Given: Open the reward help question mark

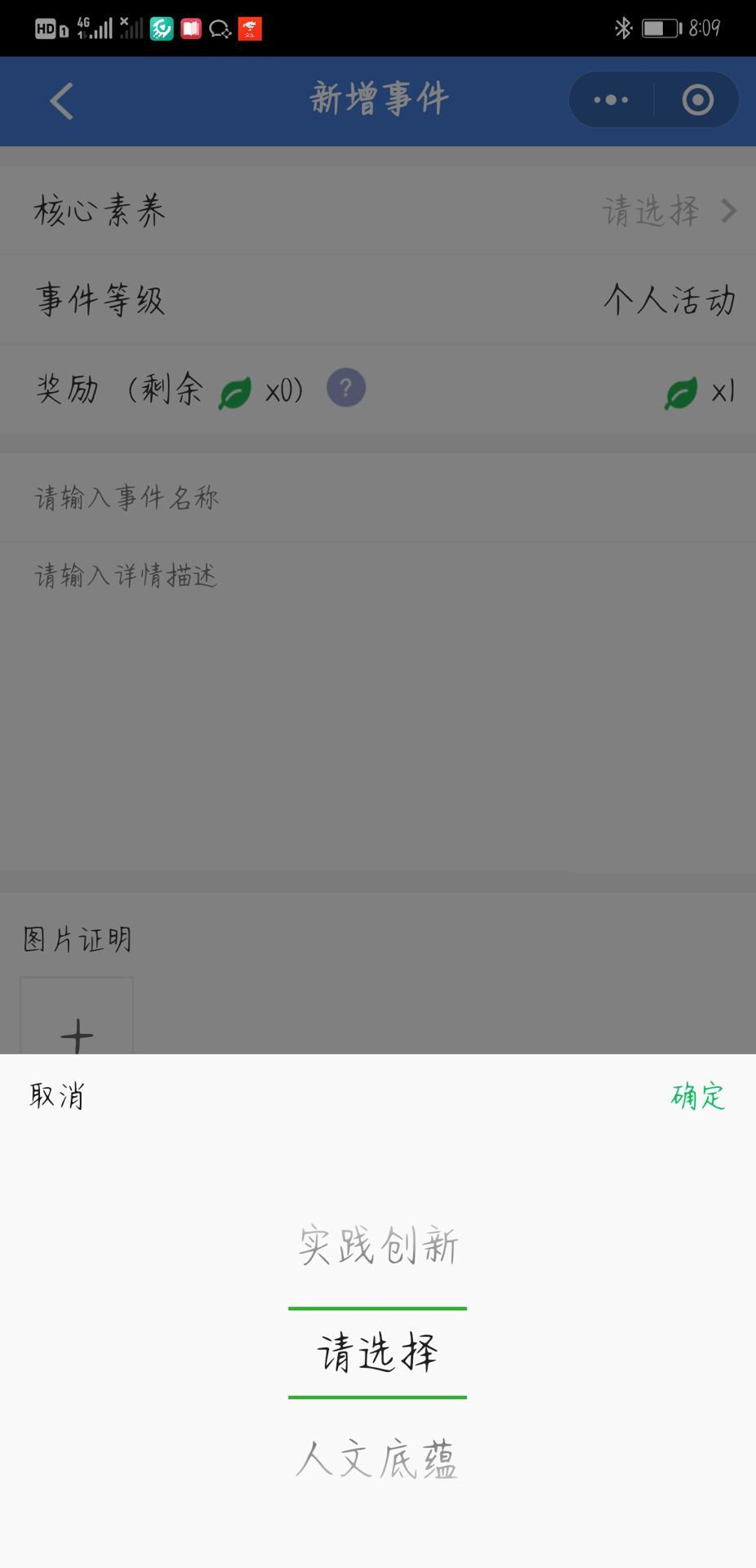Looking at the screenshot, I should pyautogui.click(x=346, y=388).
